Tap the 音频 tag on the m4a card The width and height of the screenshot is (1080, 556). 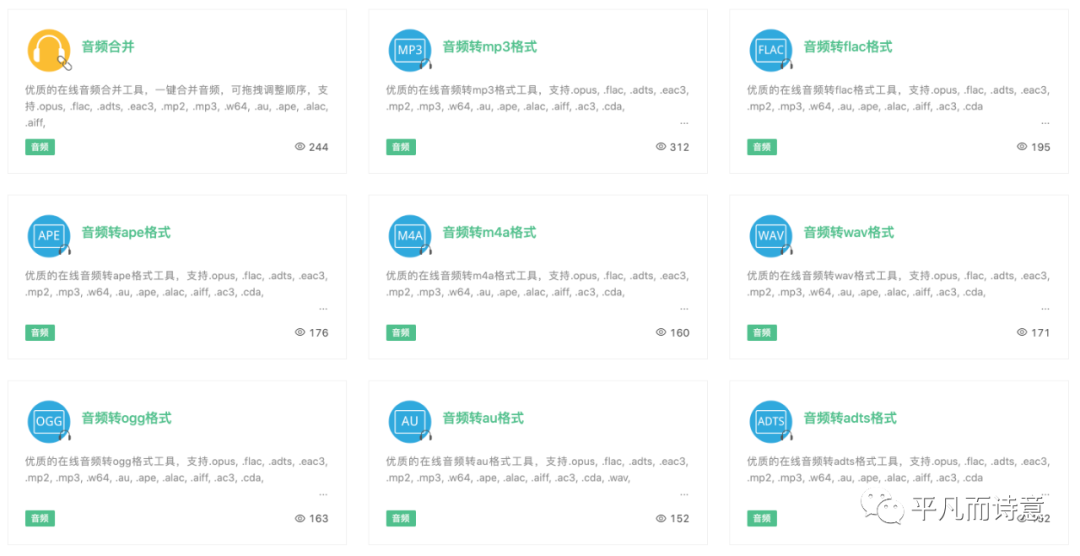(401, 333)
